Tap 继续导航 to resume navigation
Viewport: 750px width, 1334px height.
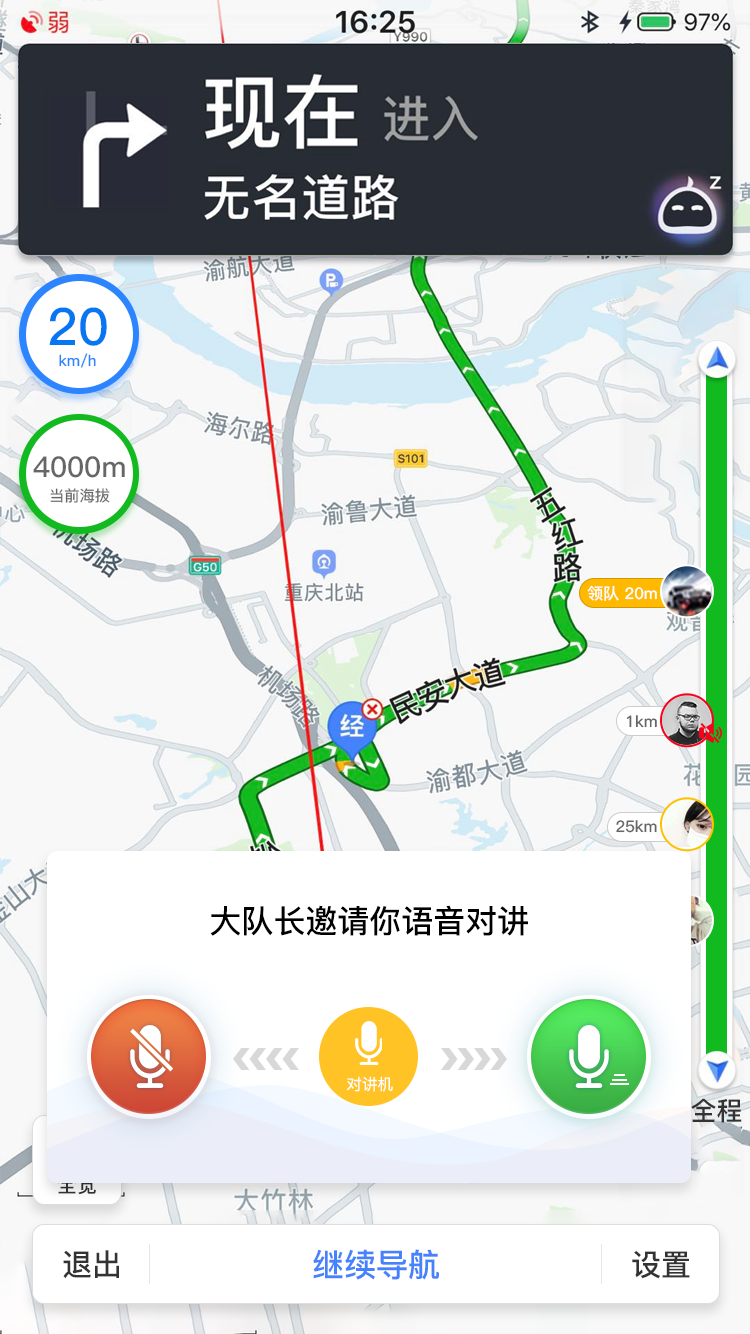pyautogui.click(x=375, y=1264)
